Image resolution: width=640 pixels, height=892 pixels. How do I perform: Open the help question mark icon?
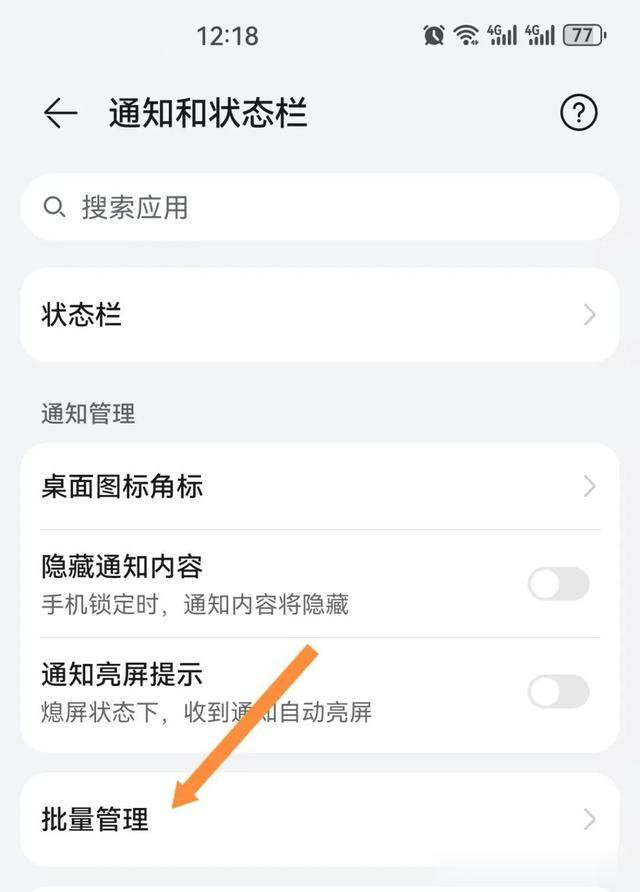(x=578, y=114)
